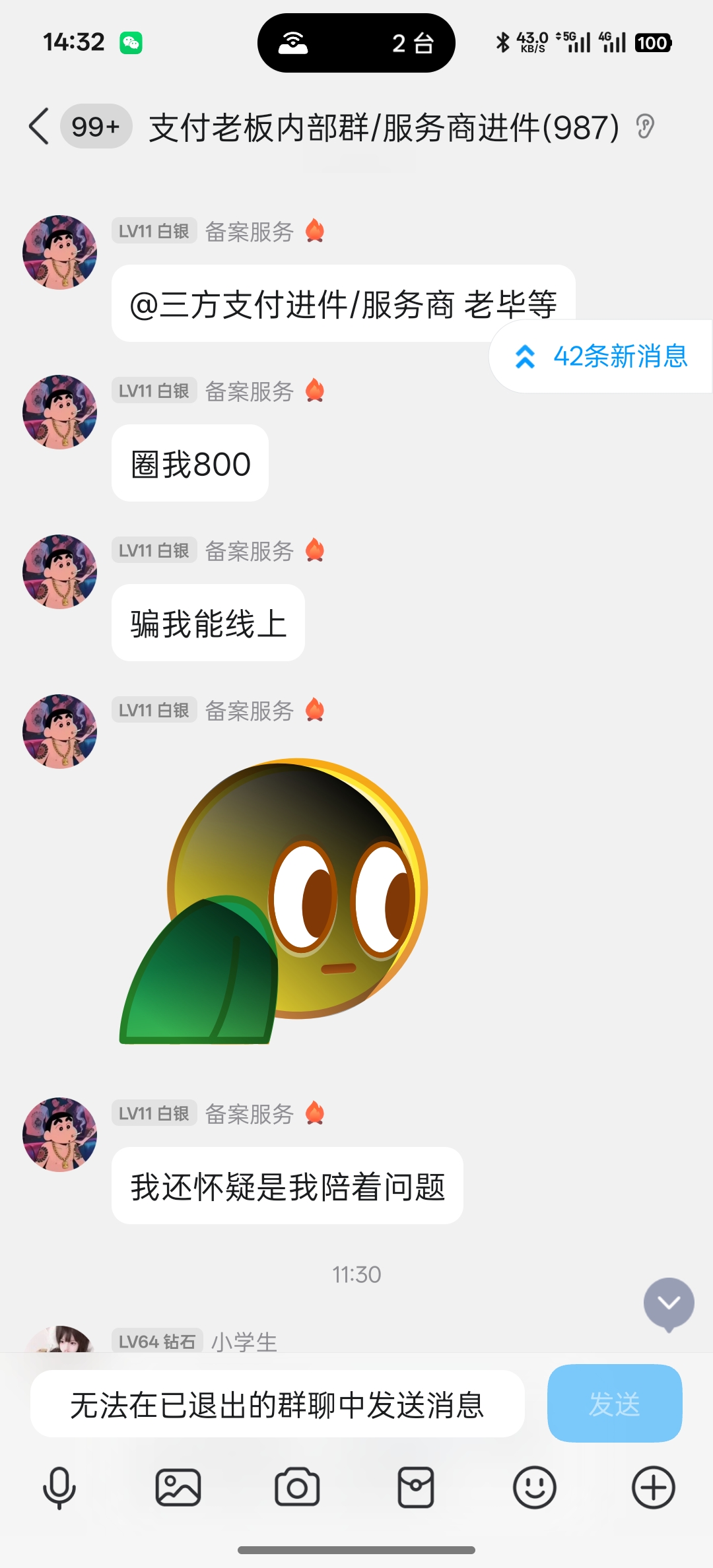Open the voice input microphone
This screenshot has height=1568, width=713.
click(x=59, y=1487)
